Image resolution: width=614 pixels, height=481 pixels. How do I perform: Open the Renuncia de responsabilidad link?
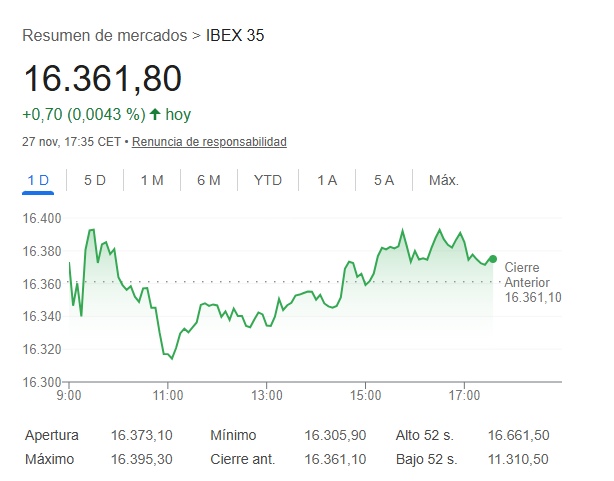point(209,142)
